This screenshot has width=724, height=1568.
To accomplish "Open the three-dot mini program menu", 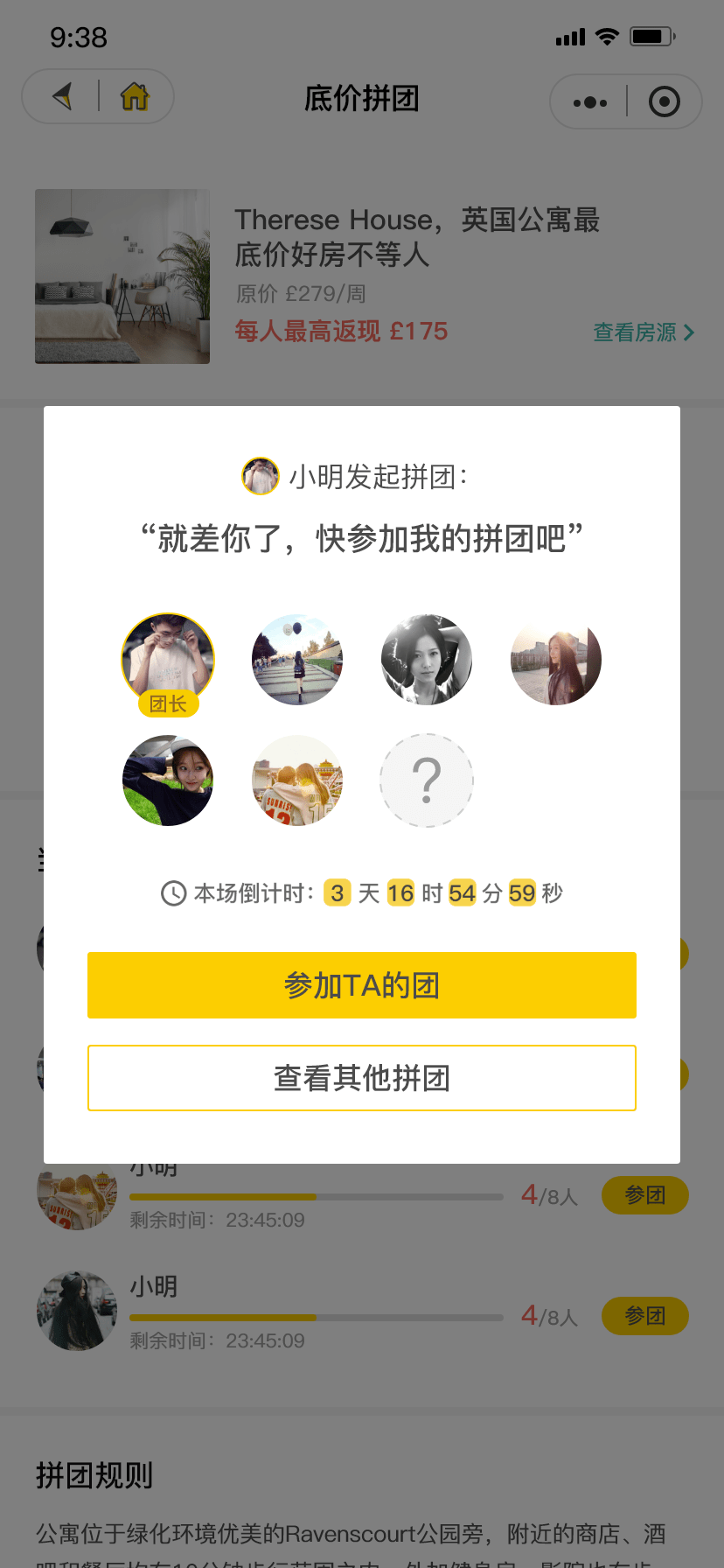I will point(590,102).
